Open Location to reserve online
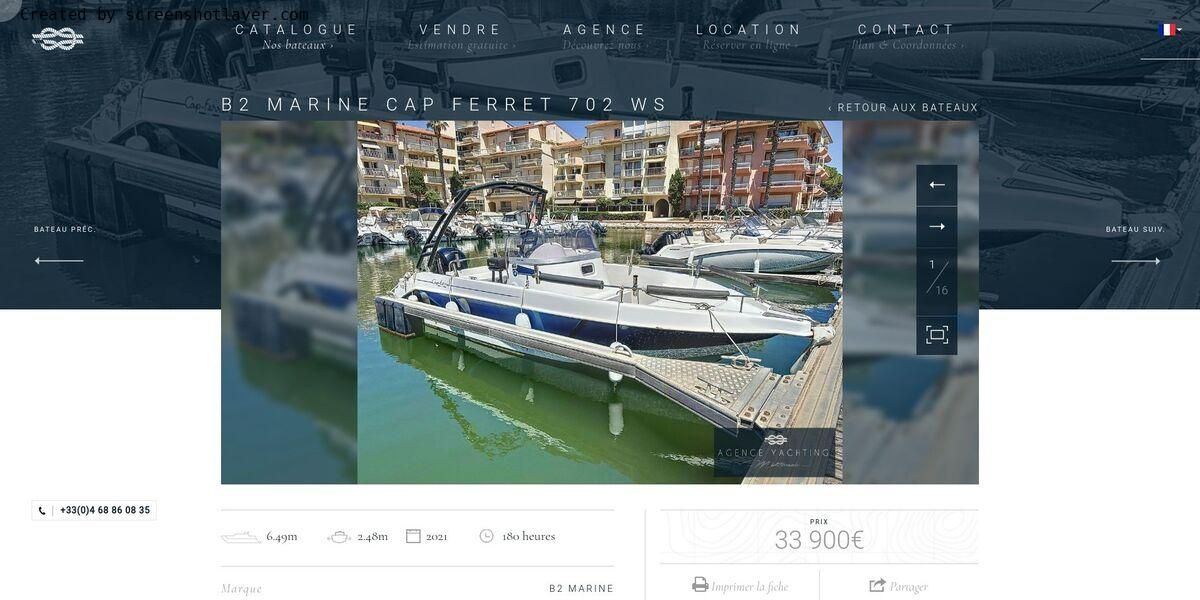 pos(749,31)
